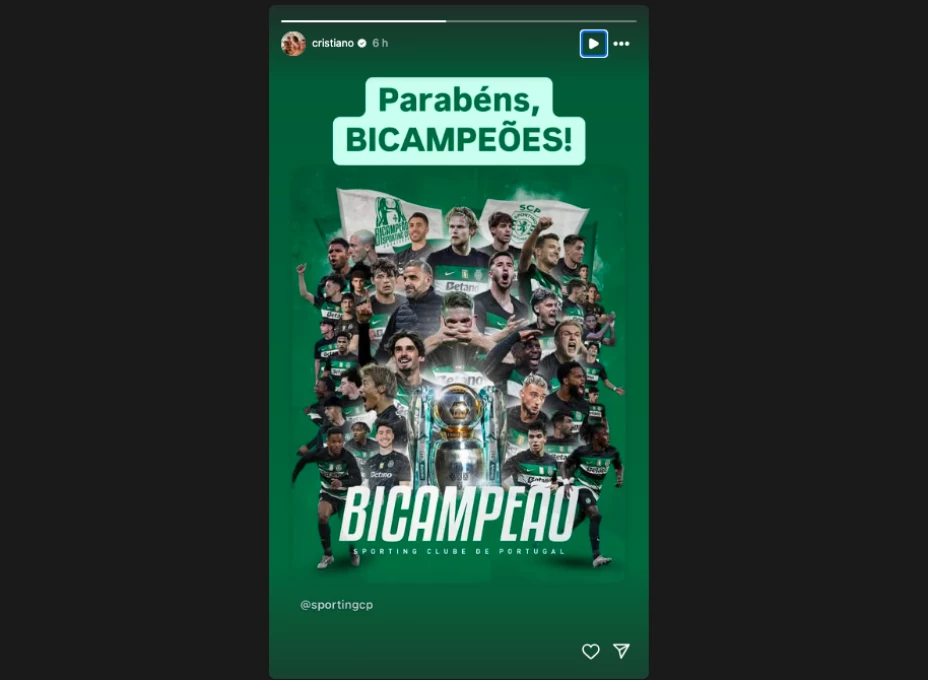Like this story with the heart
The height and width of the screenshot is (680, 928).
click(x=591, y=651)
